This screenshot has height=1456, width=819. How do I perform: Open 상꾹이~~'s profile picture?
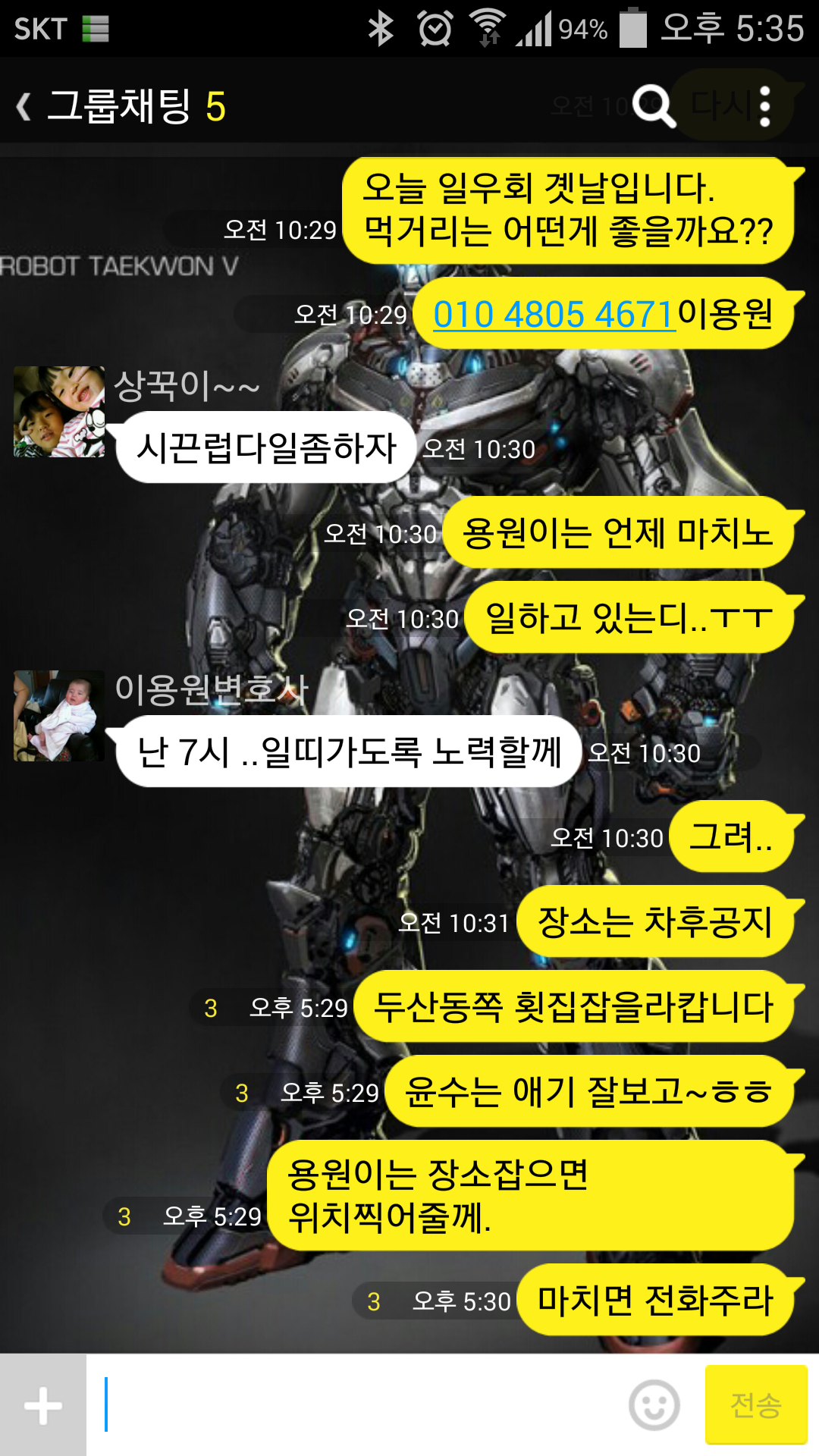(59, 412)
